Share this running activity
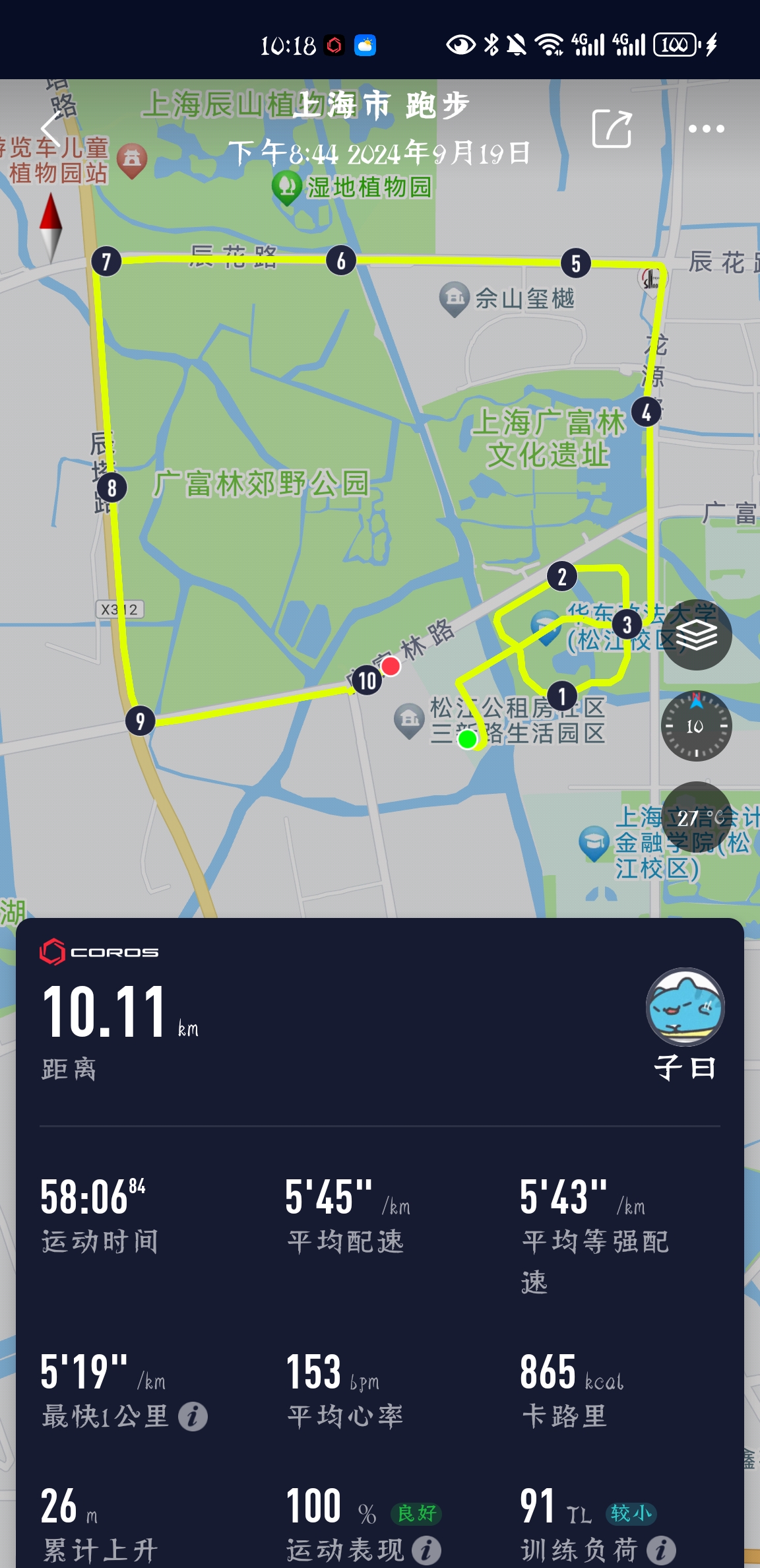The image size is (760, 1568). tap(612, 129)
